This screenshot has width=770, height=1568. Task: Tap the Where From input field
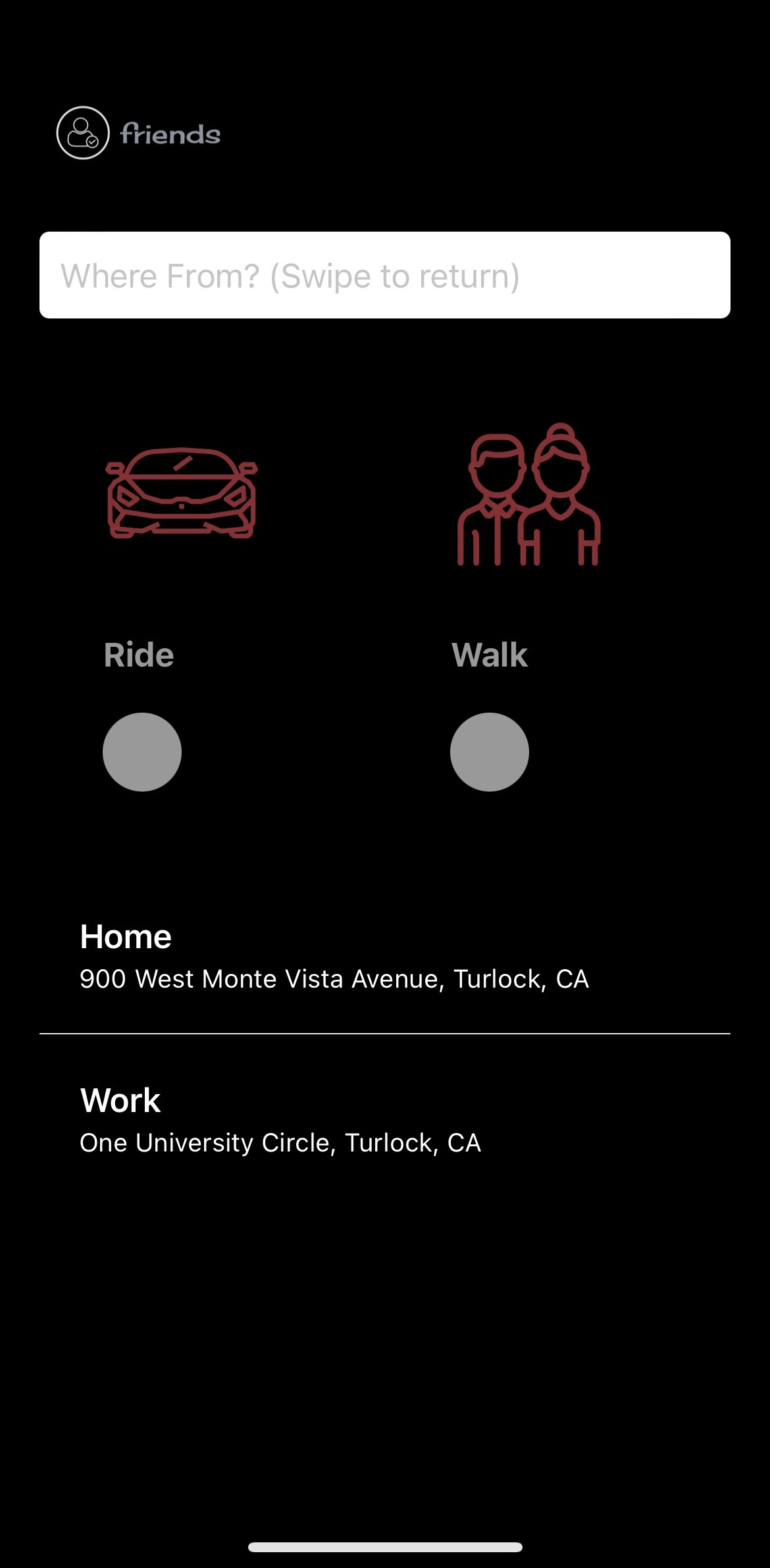[x=385, y=275]
